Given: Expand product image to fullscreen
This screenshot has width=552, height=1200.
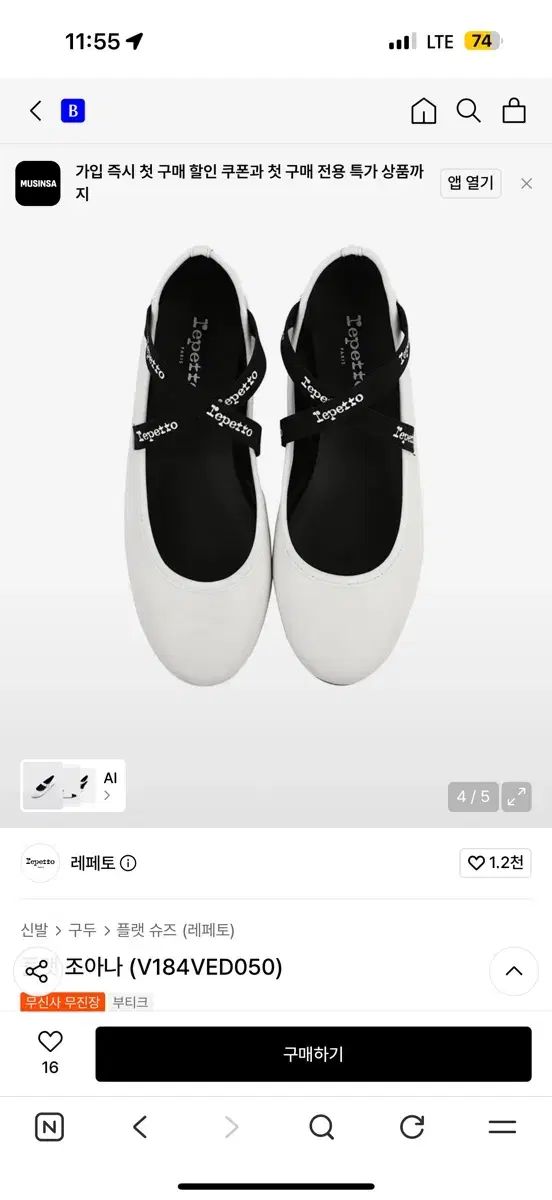Looking at the screenshot, I should pyautogui.click(x=516, y=797).
